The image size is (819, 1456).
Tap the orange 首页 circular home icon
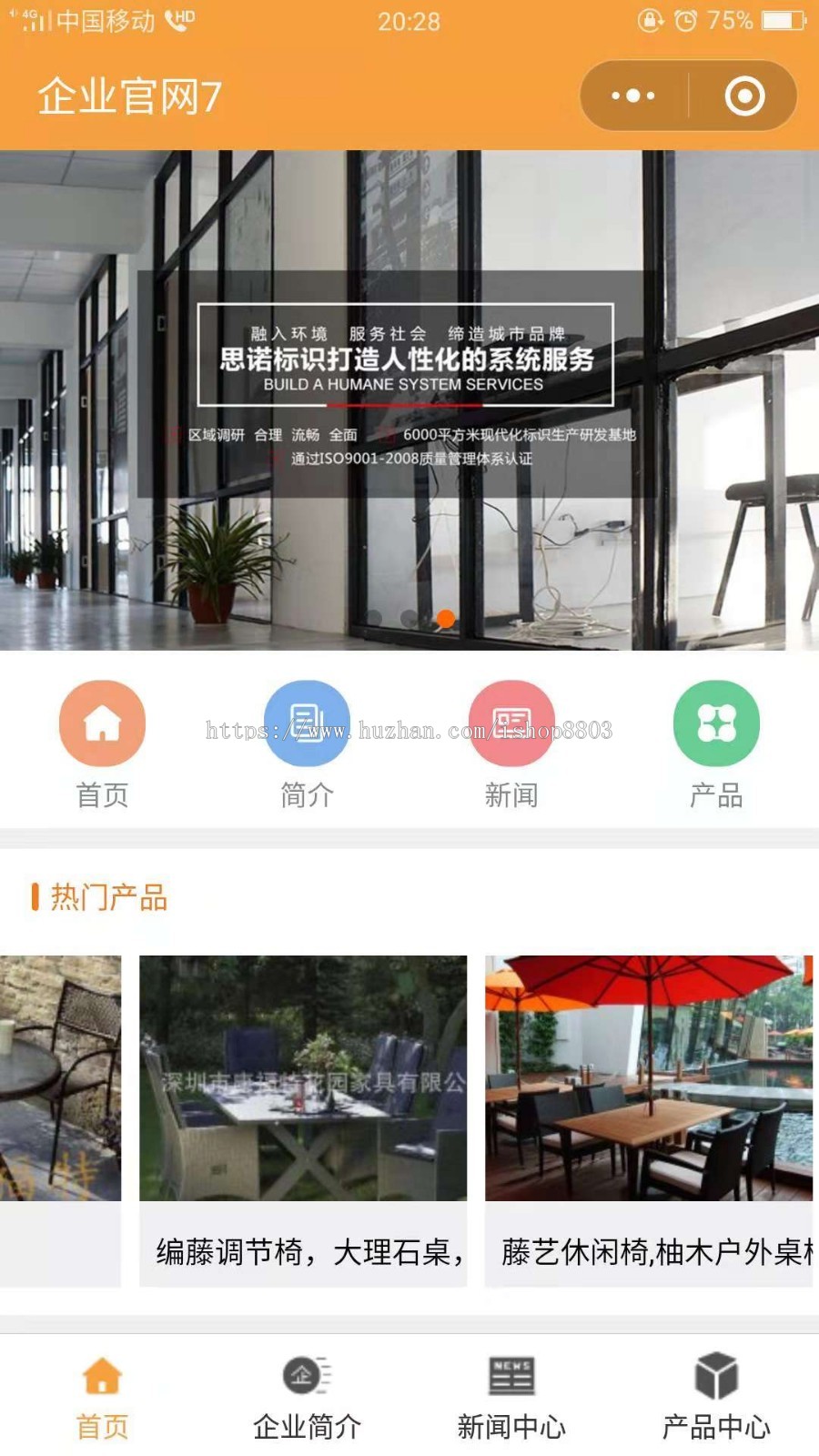pos(100,722)
